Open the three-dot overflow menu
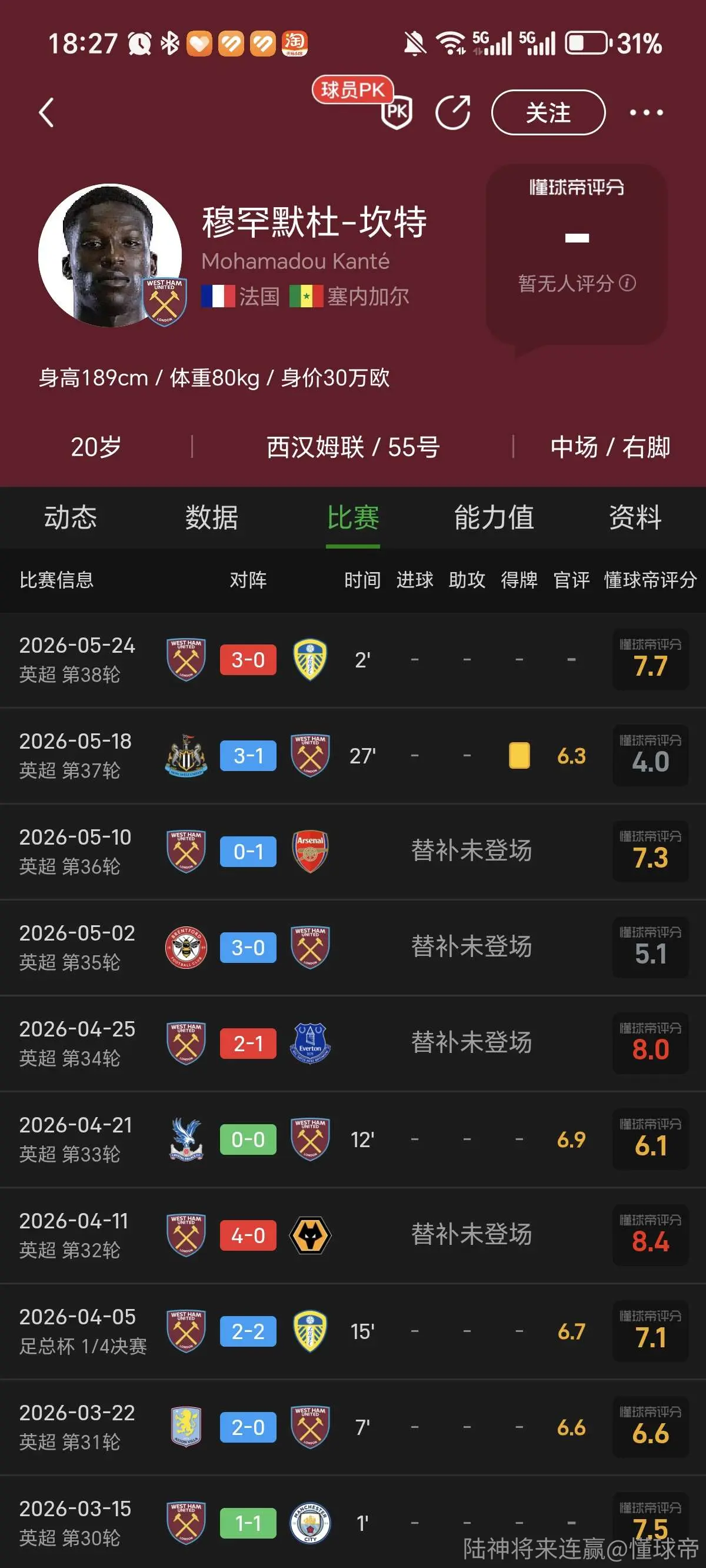 pyautogui.click(x=647, y=112)
